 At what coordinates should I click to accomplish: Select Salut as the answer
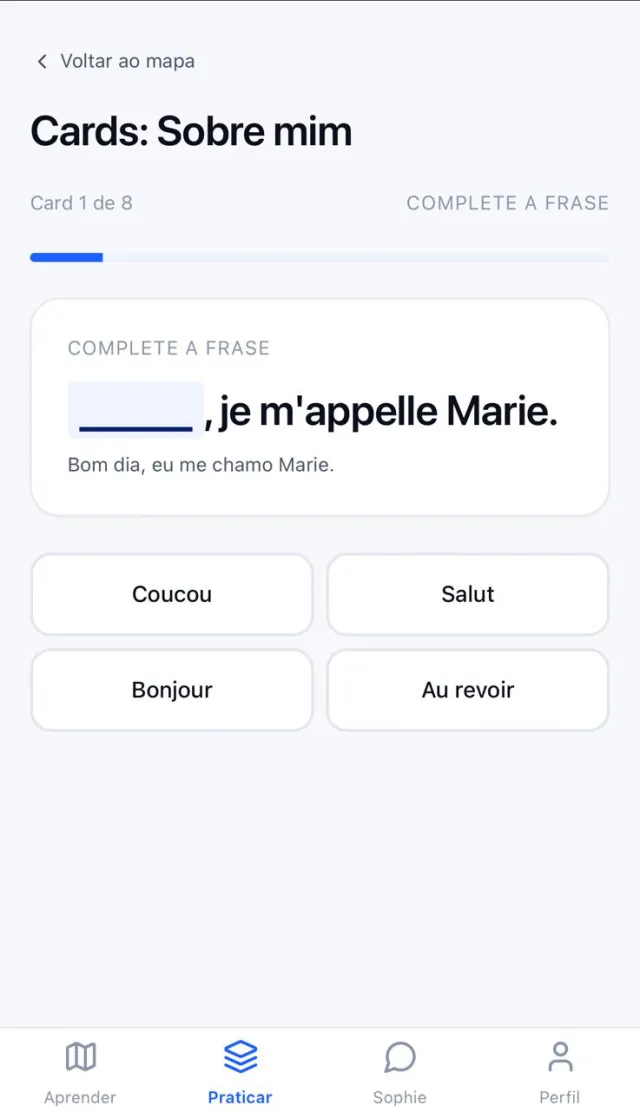click(468, 594)
